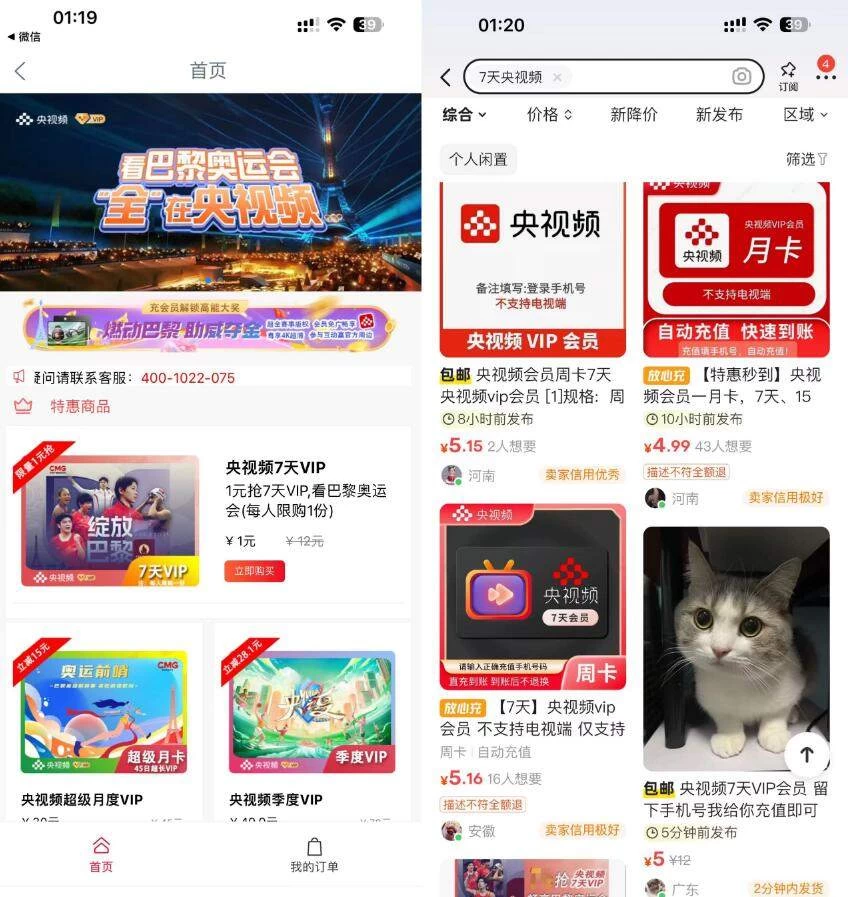Switch to the 新降价 filter

click(x=634, y=115)
